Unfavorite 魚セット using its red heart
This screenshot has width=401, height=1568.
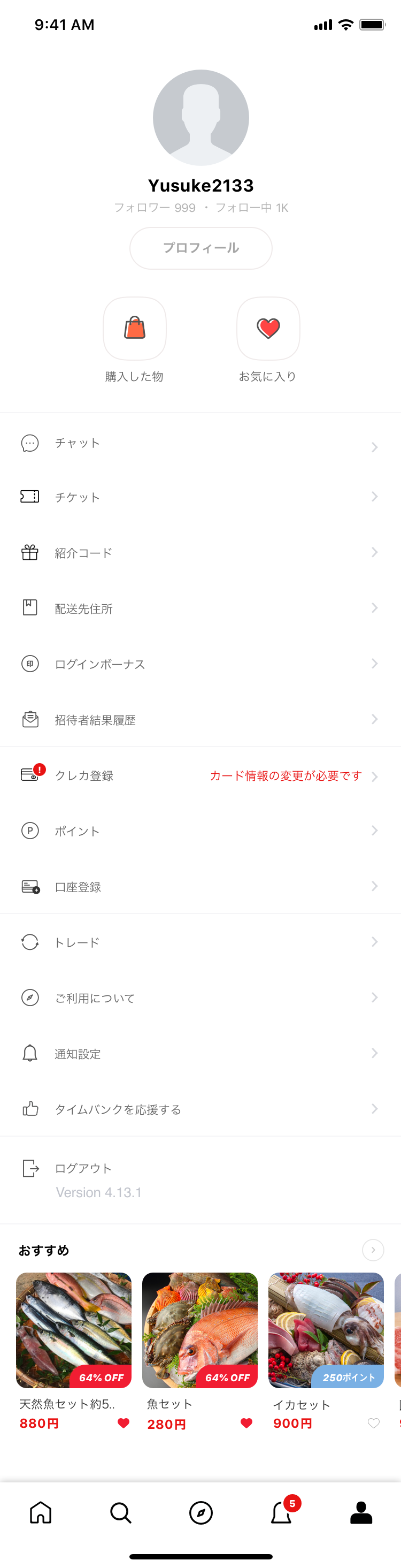[246, 1423]
